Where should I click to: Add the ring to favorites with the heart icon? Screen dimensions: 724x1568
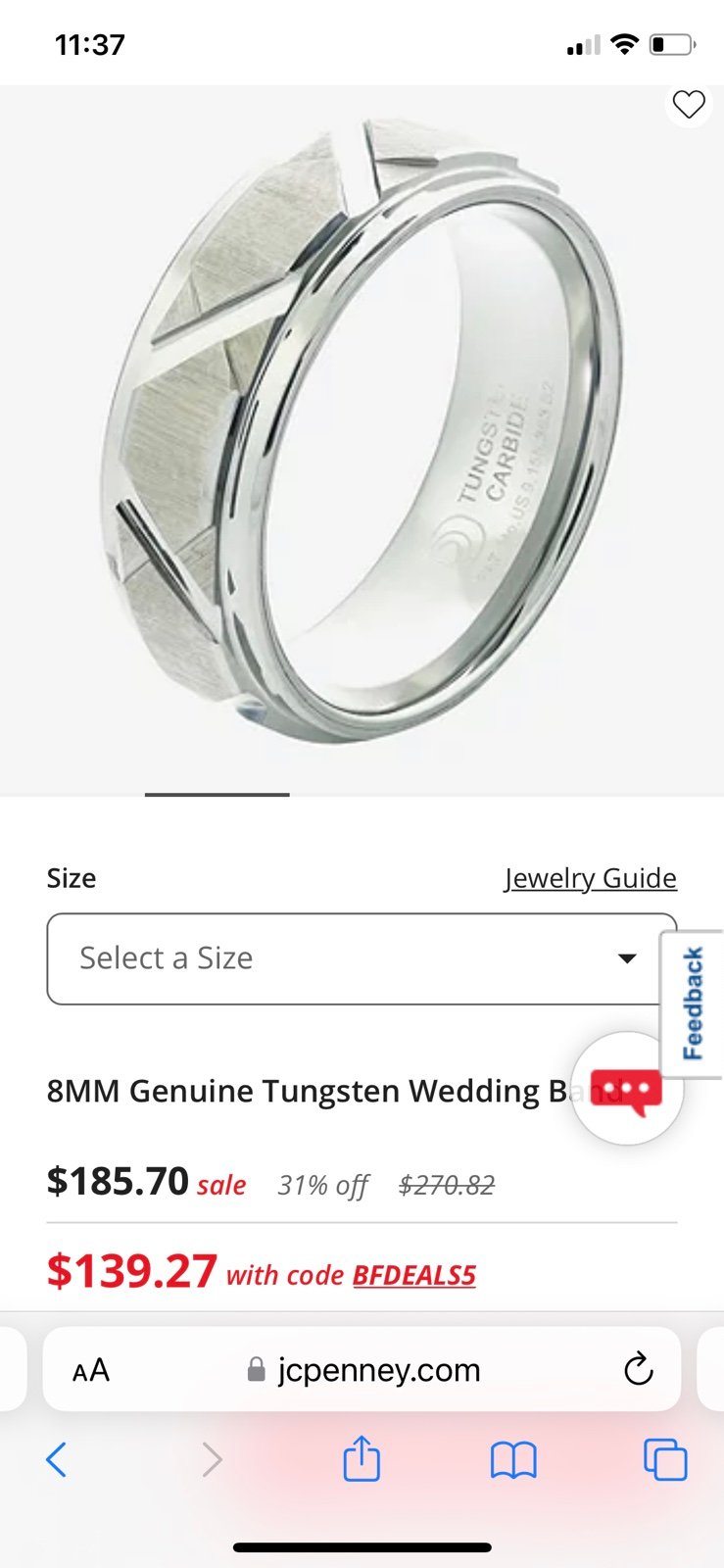[x=689, y=104]
